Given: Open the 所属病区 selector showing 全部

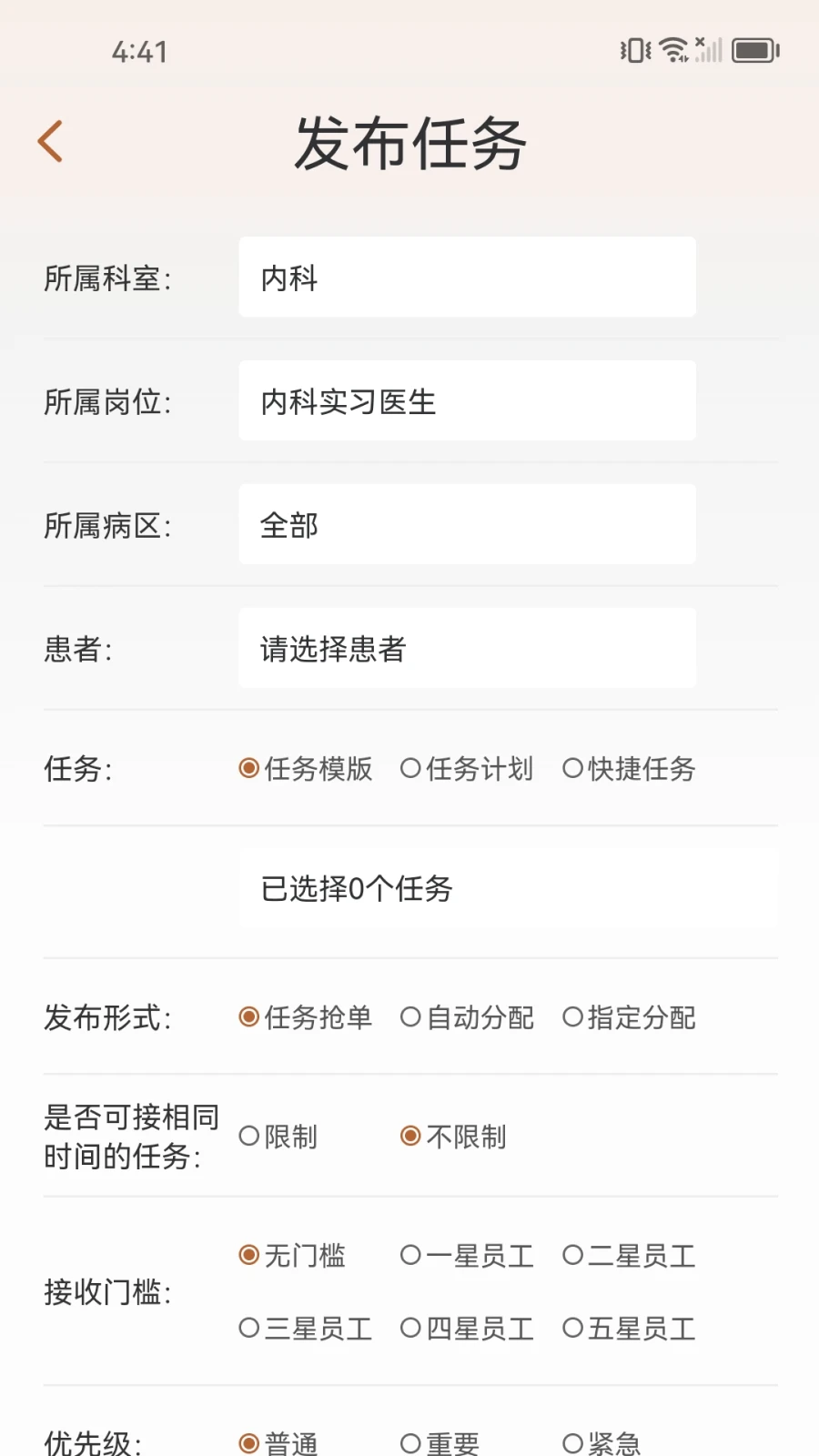Looking at the screenshot, I should tap(467, 524).
